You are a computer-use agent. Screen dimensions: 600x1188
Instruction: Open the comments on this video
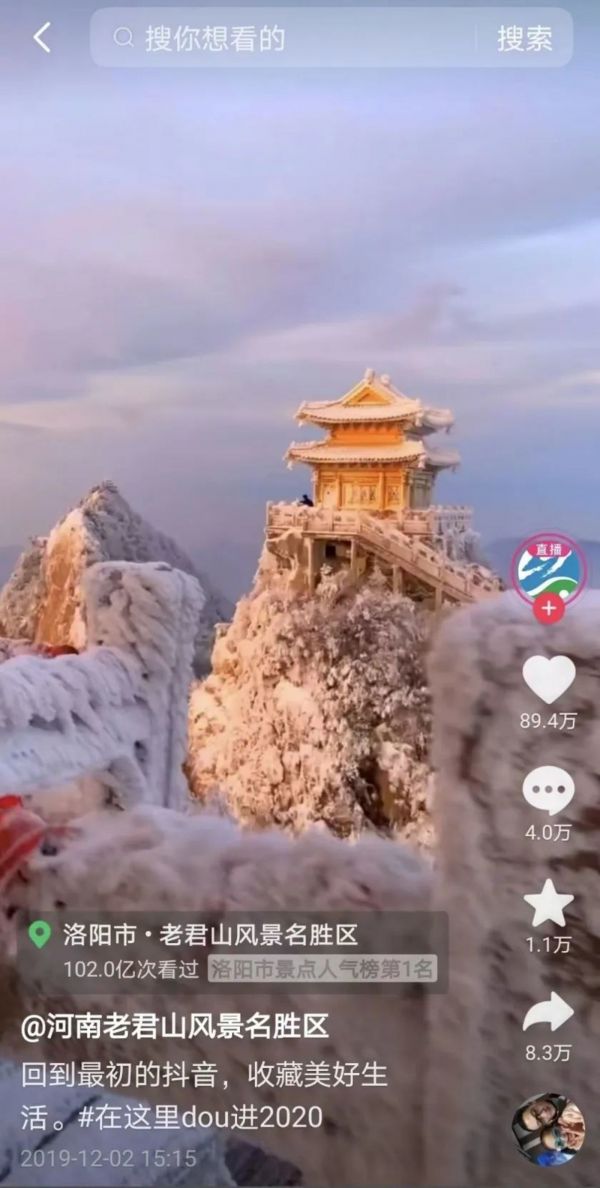549,791
